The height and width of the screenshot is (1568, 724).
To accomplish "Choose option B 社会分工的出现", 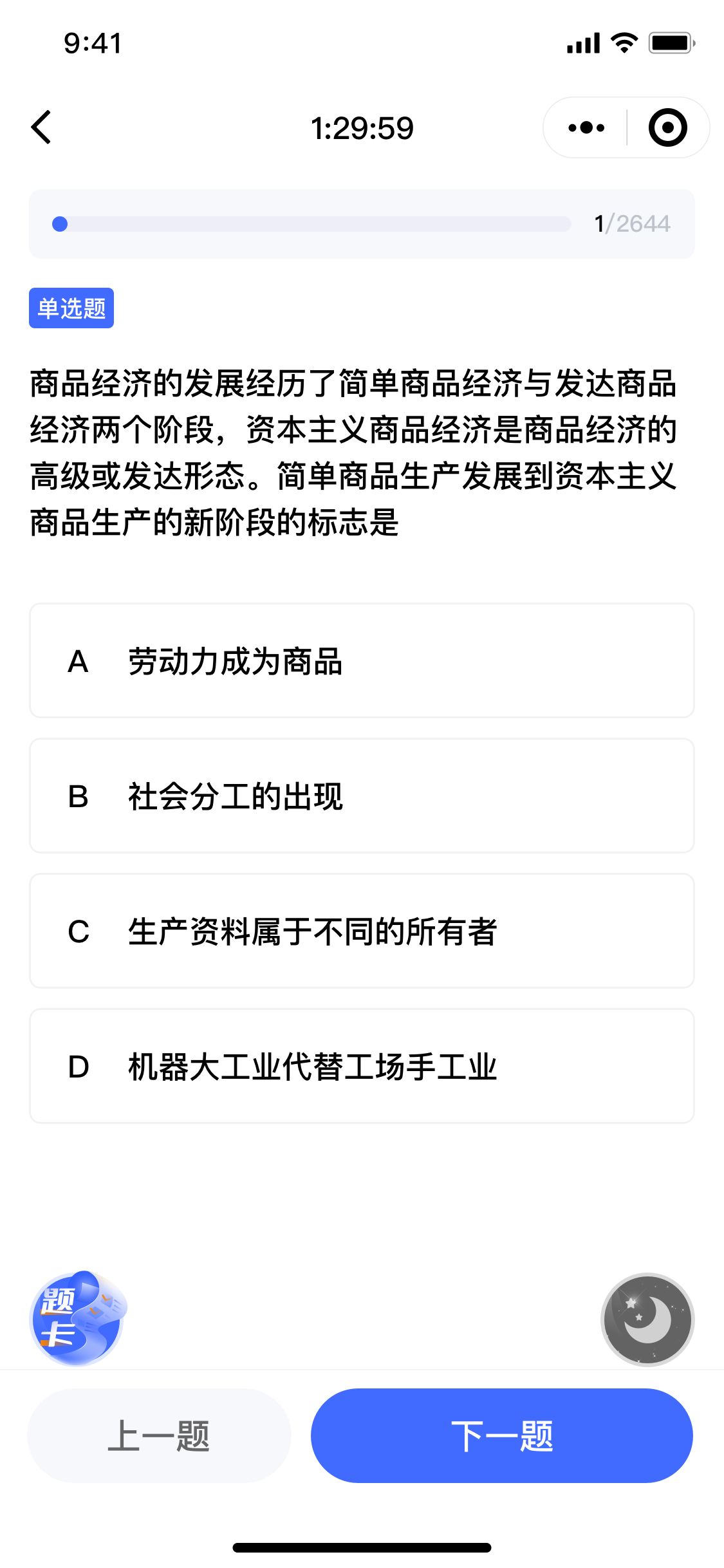I will 362,796.
